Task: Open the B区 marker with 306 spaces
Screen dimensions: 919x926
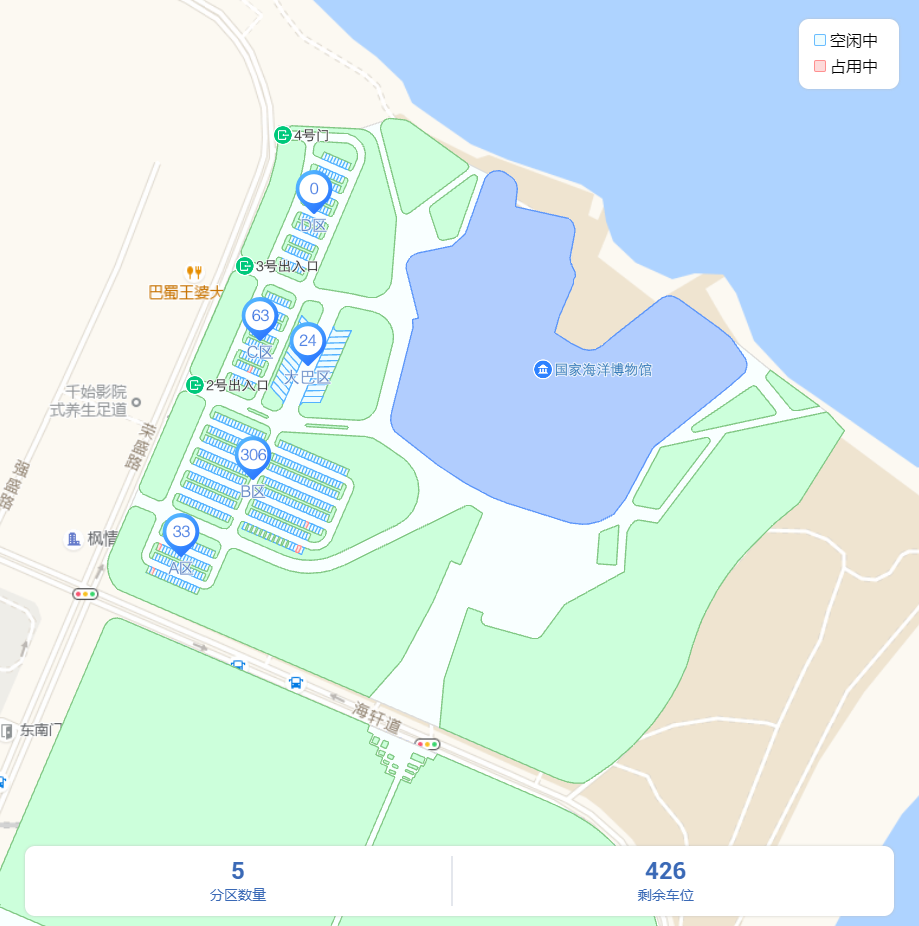Action: pos(254,455)
